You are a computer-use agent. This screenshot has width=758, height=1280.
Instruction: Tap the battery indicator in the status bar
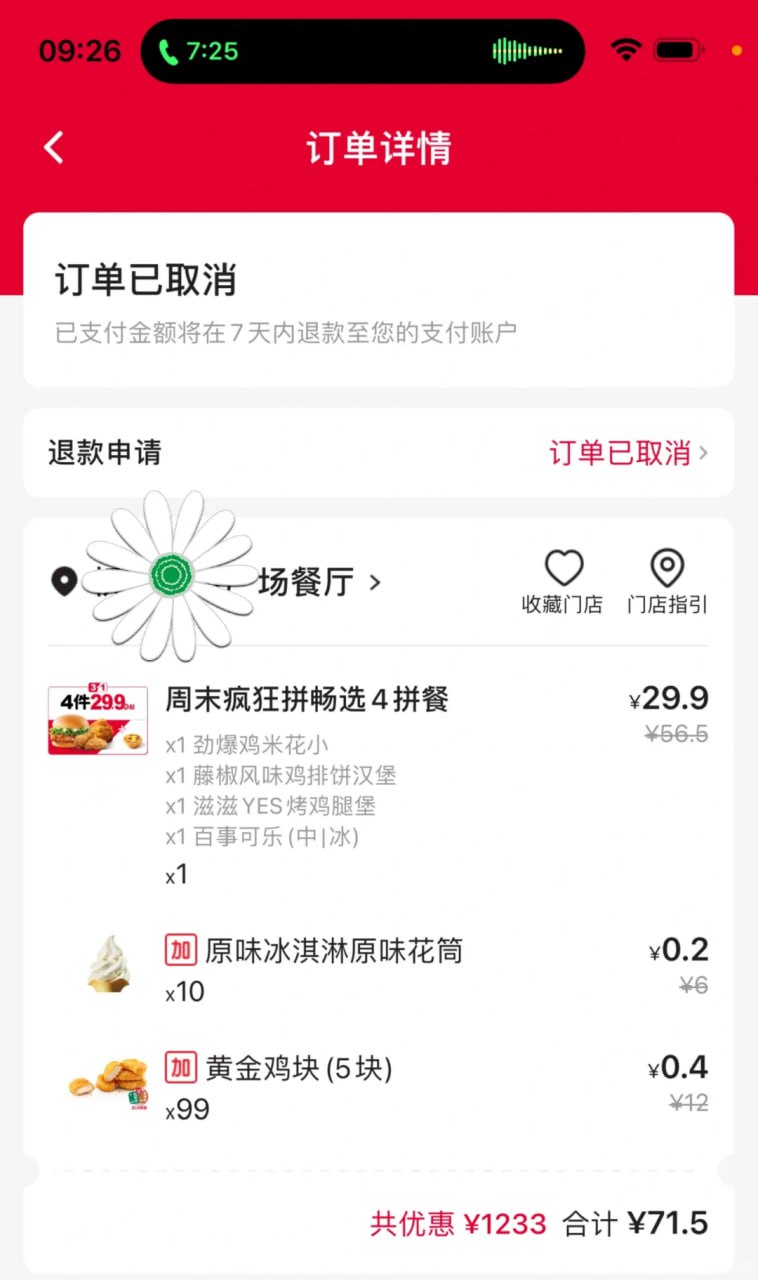pos(675,48)
